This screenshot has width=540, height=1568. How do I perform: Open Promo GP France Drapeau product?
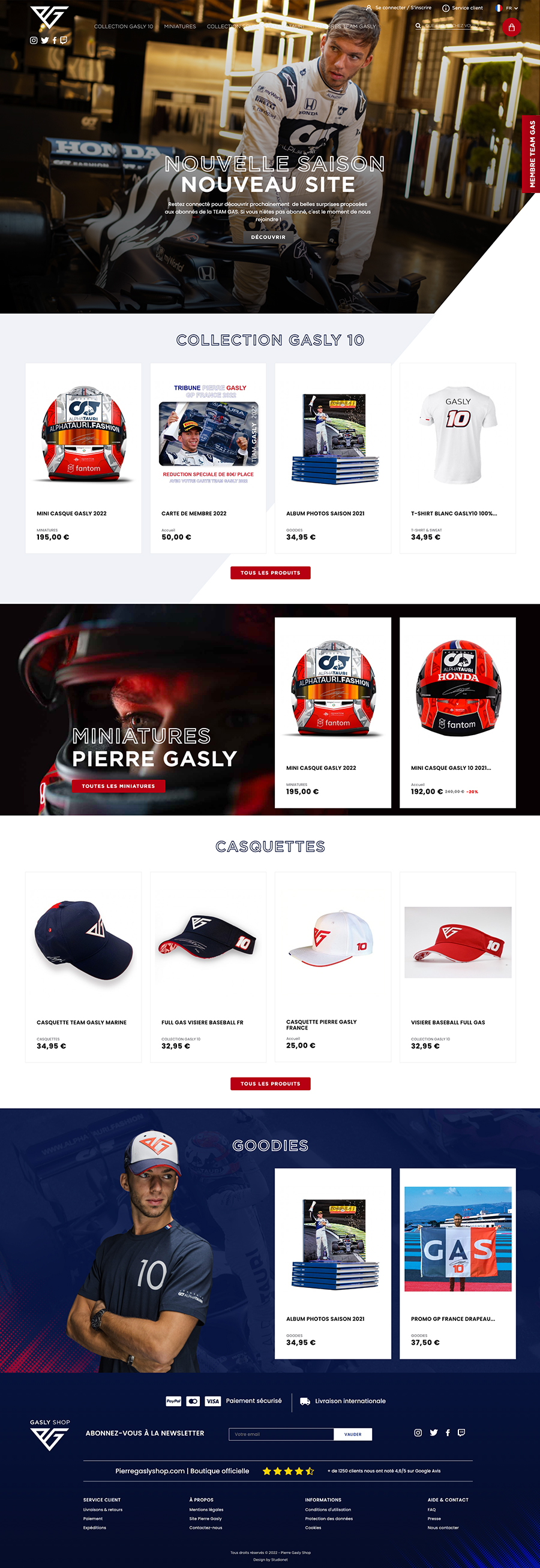point(457,1263)
